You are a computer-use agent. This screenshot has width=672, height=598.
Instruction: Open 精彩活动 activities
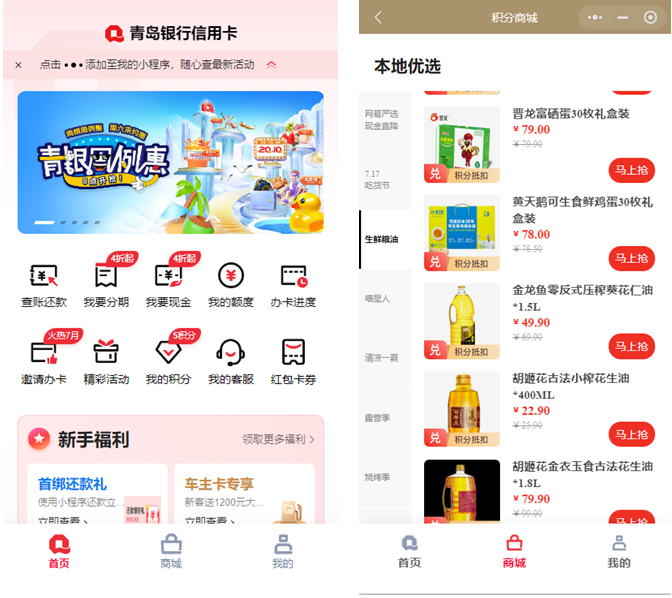click(x=106, y=361)
